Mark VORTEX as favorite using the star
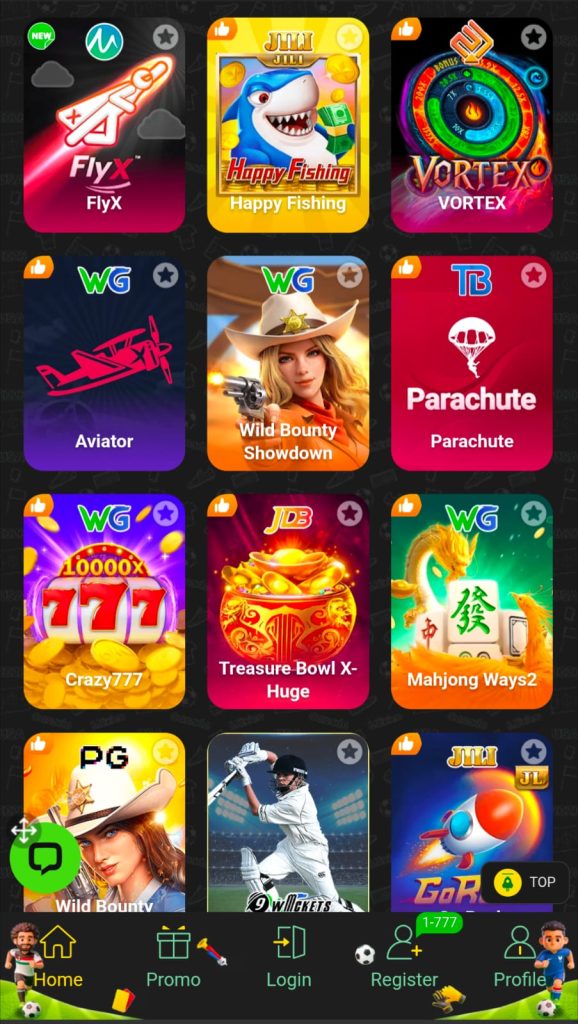The width and height of the screenshot is (578, 1024). pyautogui.click(x=534, y=37)
